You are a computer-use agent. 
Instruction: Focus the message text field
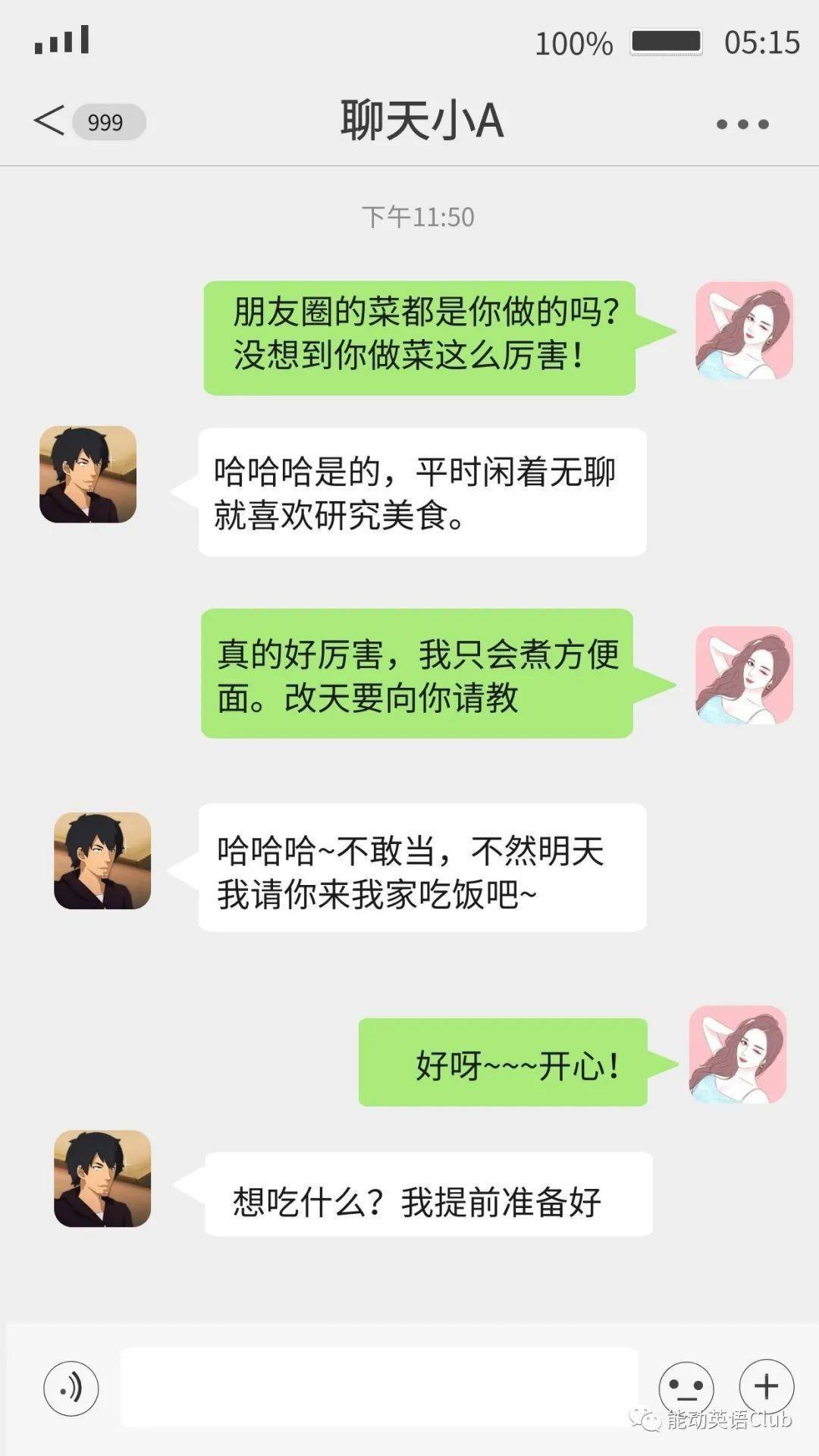tap(379, 1386)
